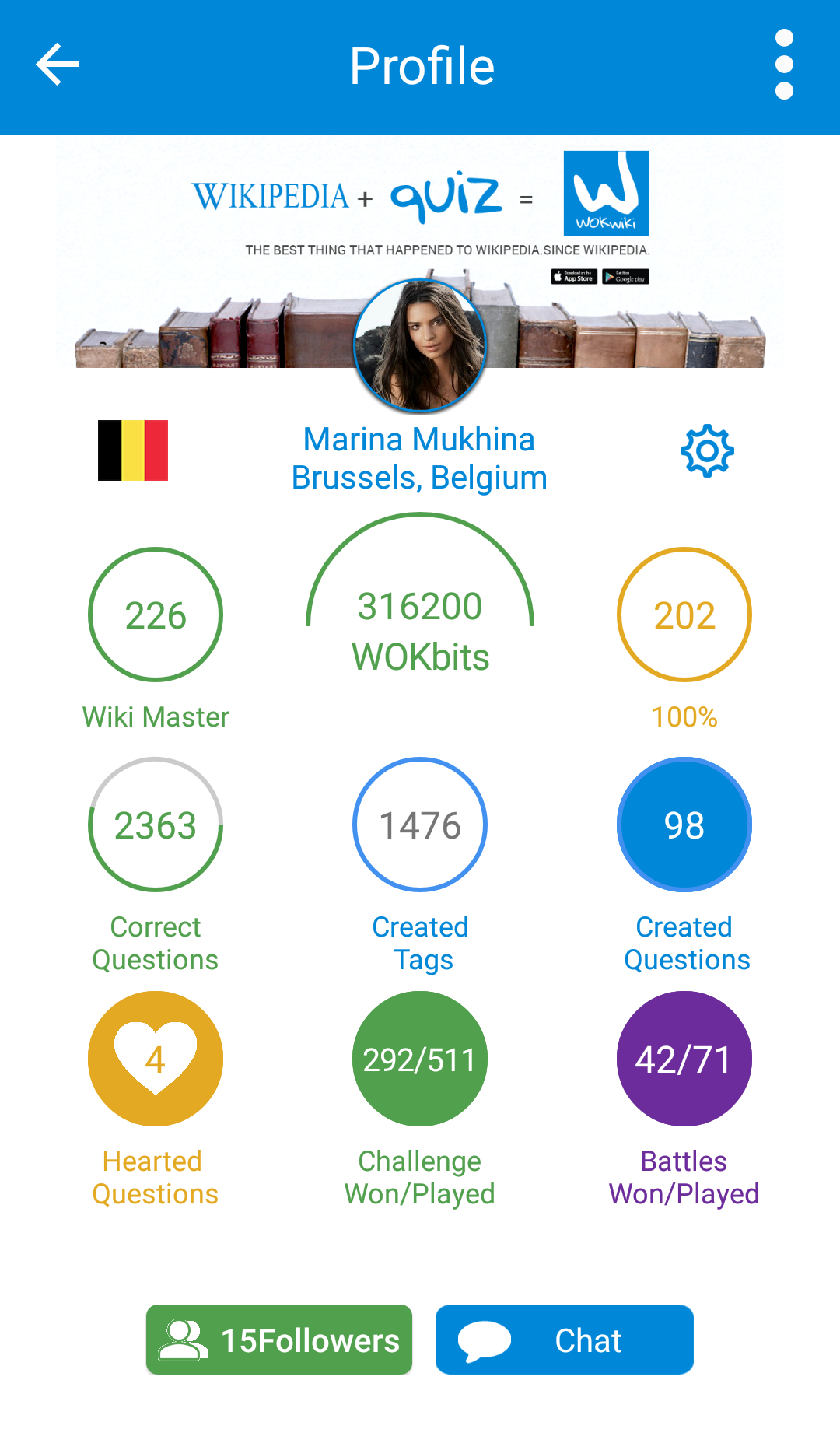Open the three-dot overflow menu
Image resolution: width=840 pixels, height=1429 pixels.
[784, 65]
